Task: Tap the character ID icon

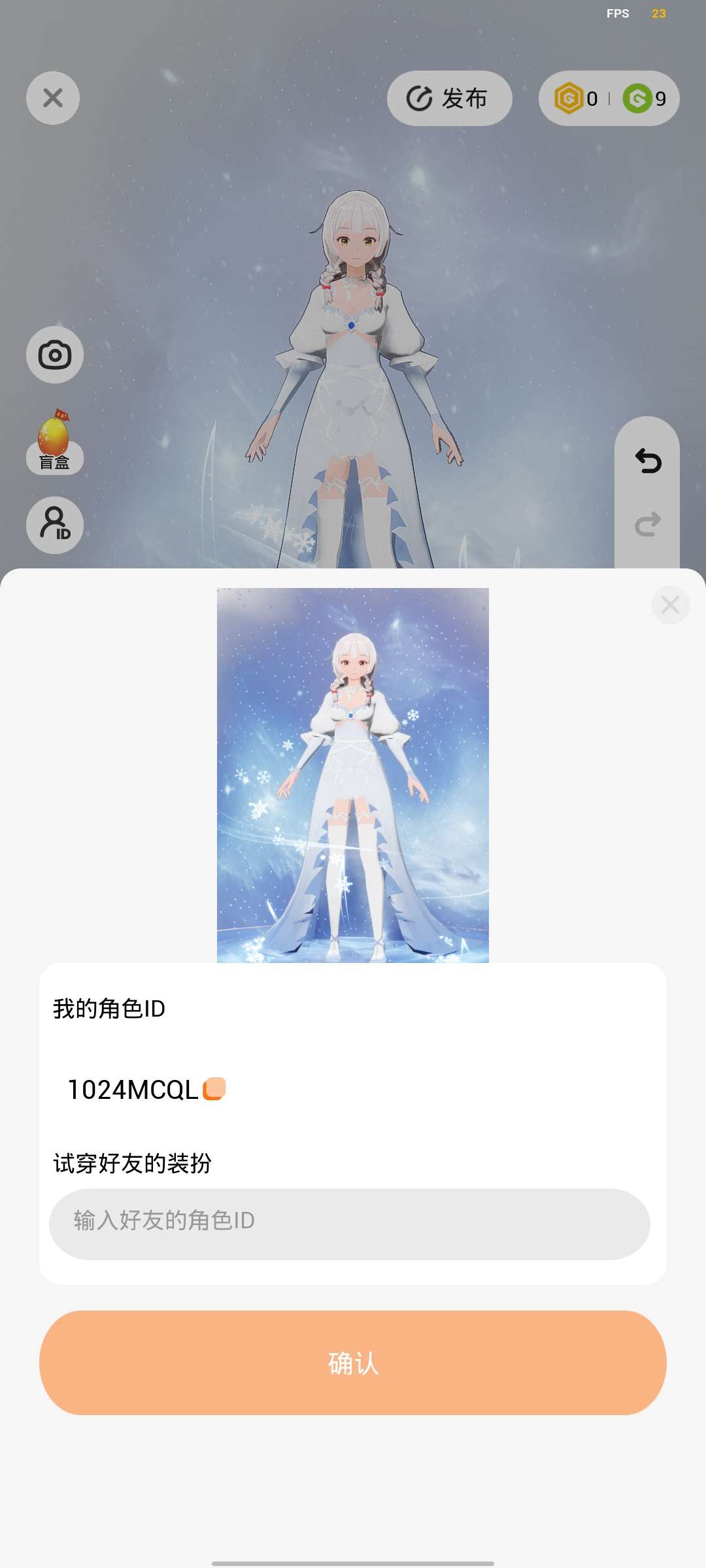Action: 55,525
